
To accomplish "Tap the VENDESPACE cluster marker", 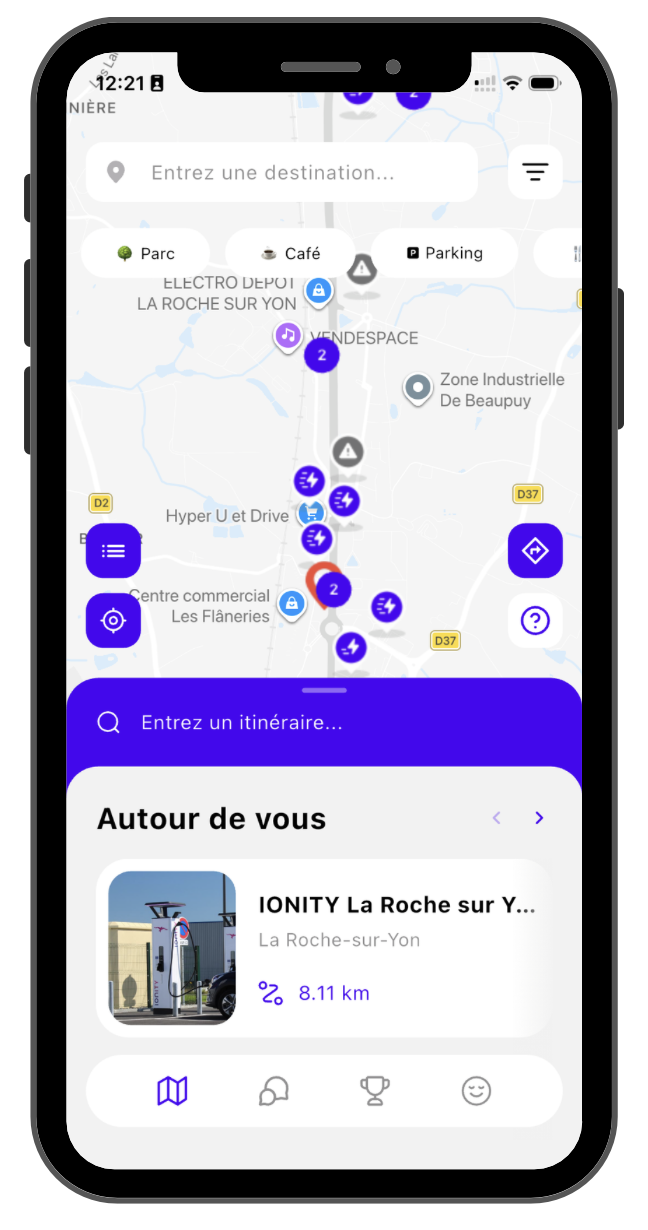I will [322, 355].
